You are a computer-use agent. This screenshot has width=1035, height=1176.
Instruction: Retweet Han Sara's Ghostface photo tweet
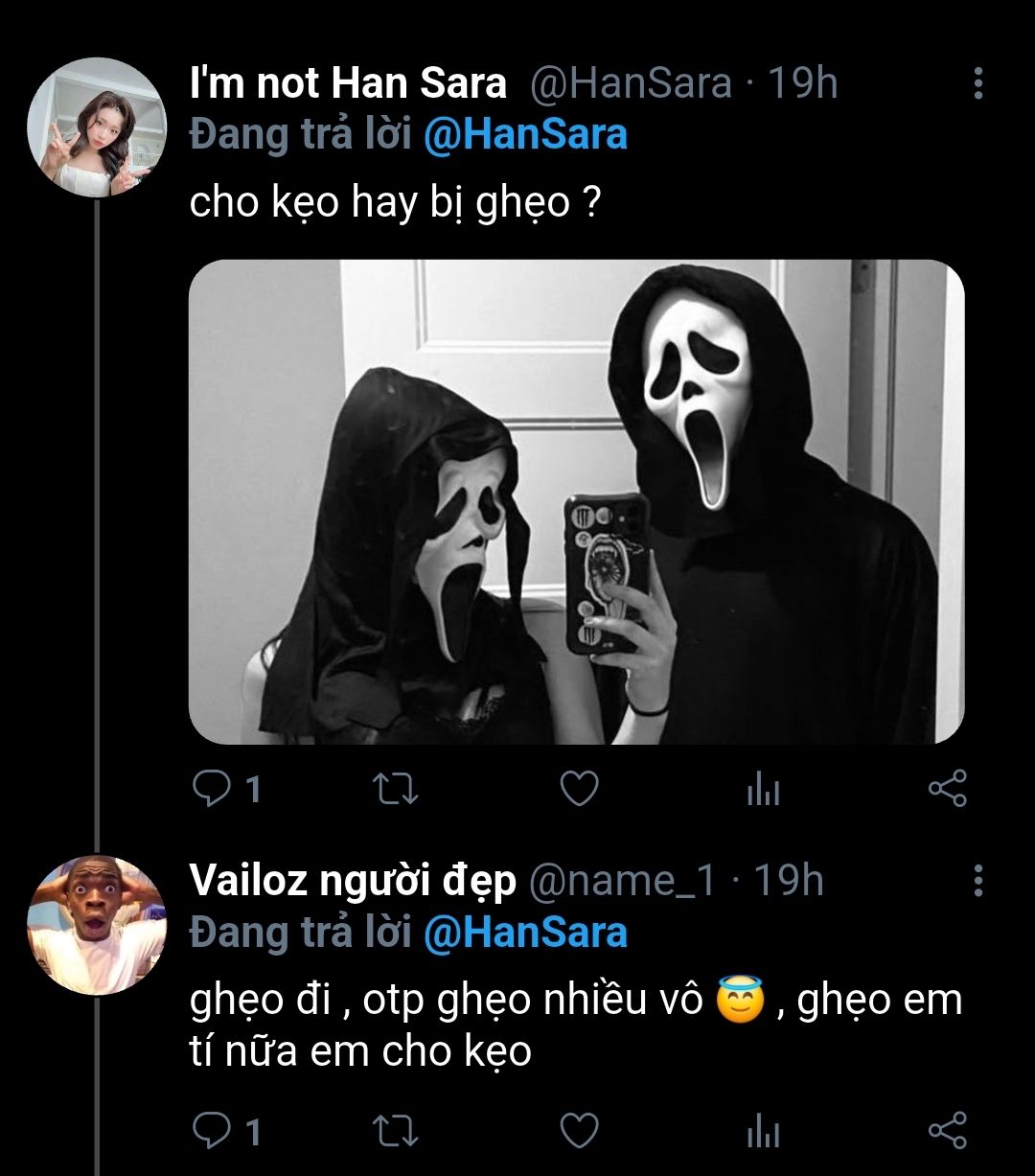pyautogui.click(x=394, y=789)
